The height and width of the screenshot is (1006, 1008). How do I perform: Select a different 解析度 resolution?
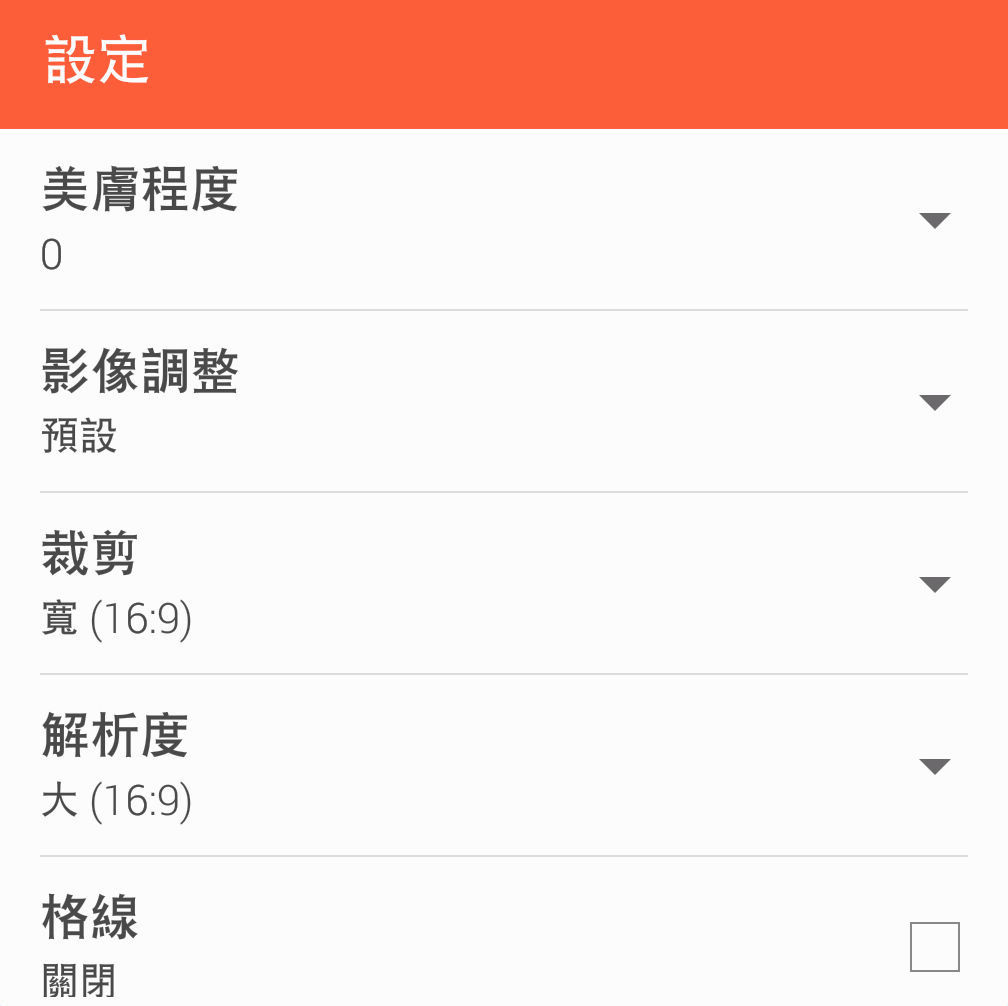(x=933, y=767)
